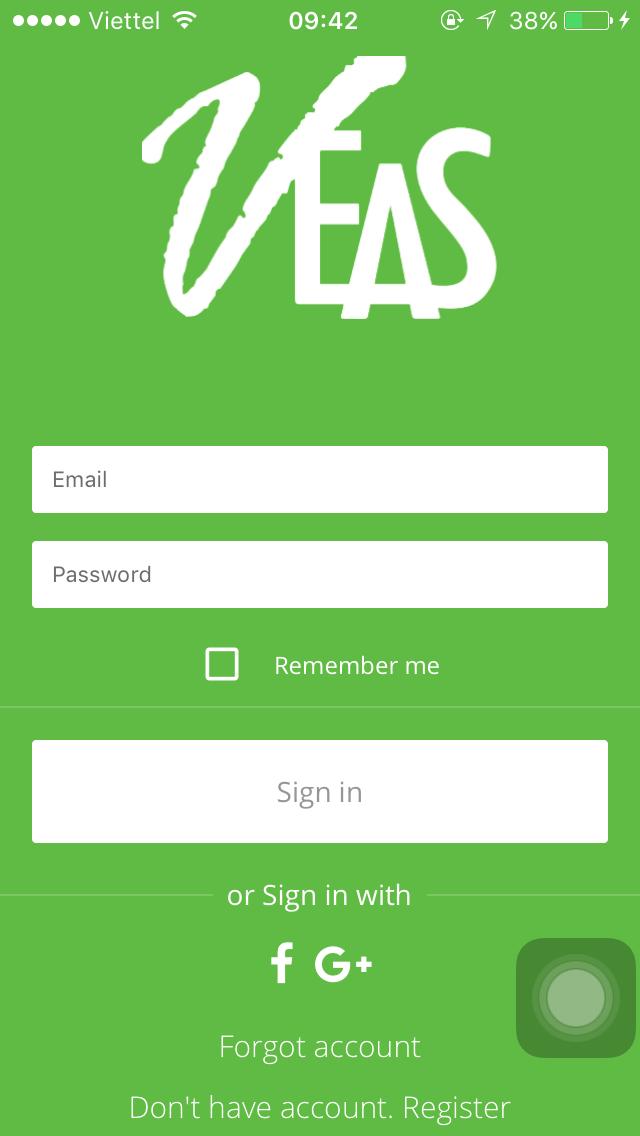Open the Forgot account link
The image size is (640, 1136).
[x=320, y=1047]
